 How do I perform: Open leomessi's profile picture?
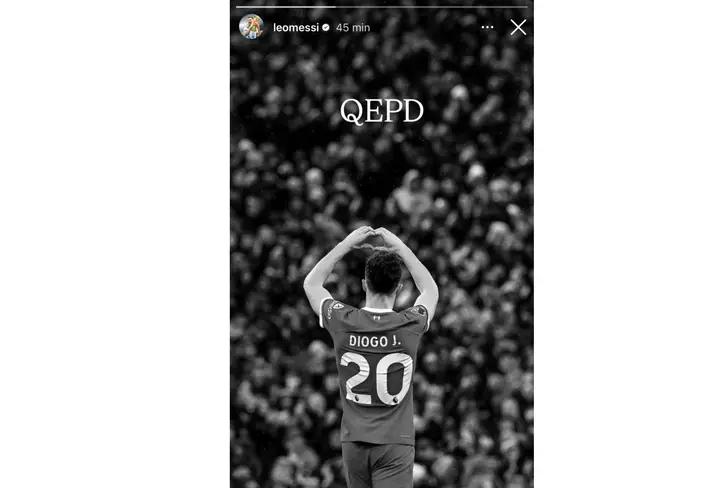click(251, 27)
